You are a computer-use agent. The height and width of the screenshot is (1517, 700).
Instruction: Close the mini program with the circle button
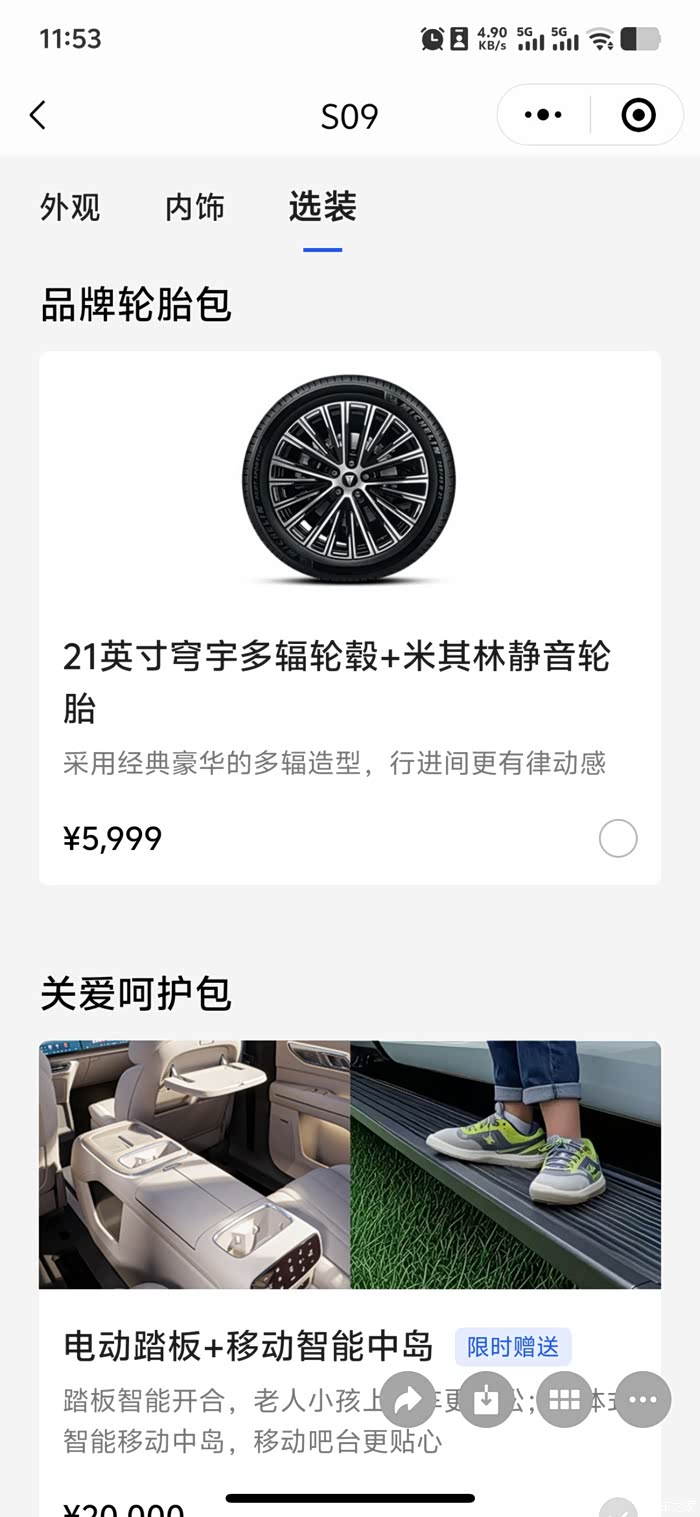pos(638,116)
